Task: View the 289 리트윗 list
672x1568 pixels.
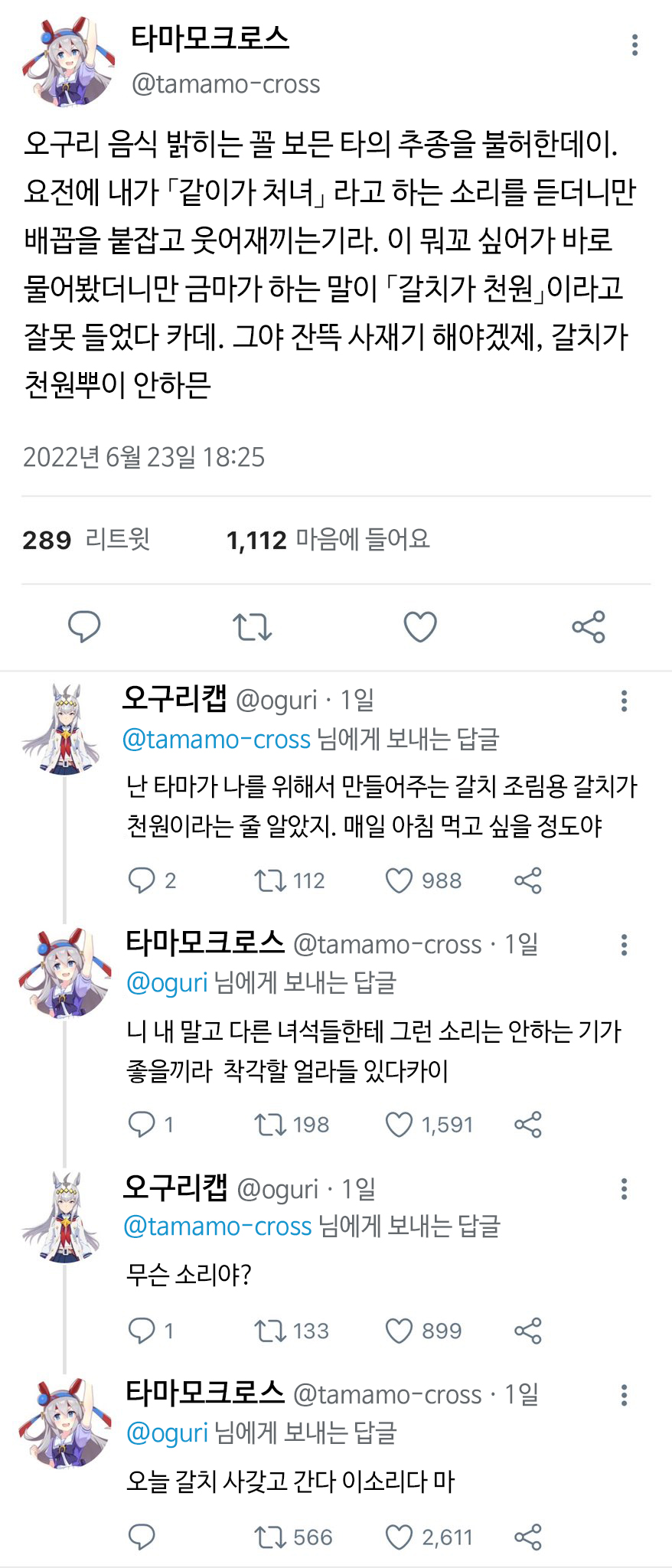Action: pos(86,540)
